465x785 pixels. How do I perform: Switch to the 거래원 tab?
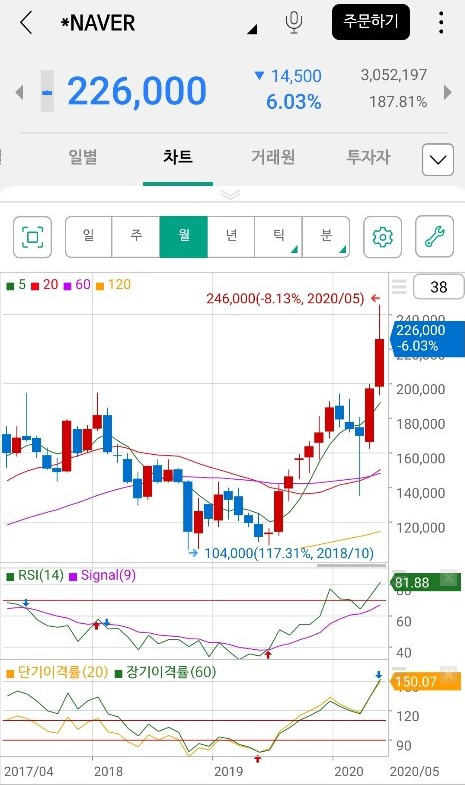click(273, 157)
